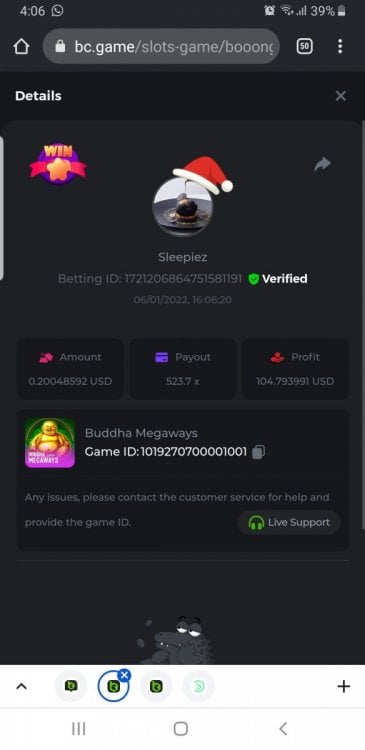Open Buddha Megaways game
This screenshot has width=365, height=750.
click(x=50, y=442)
